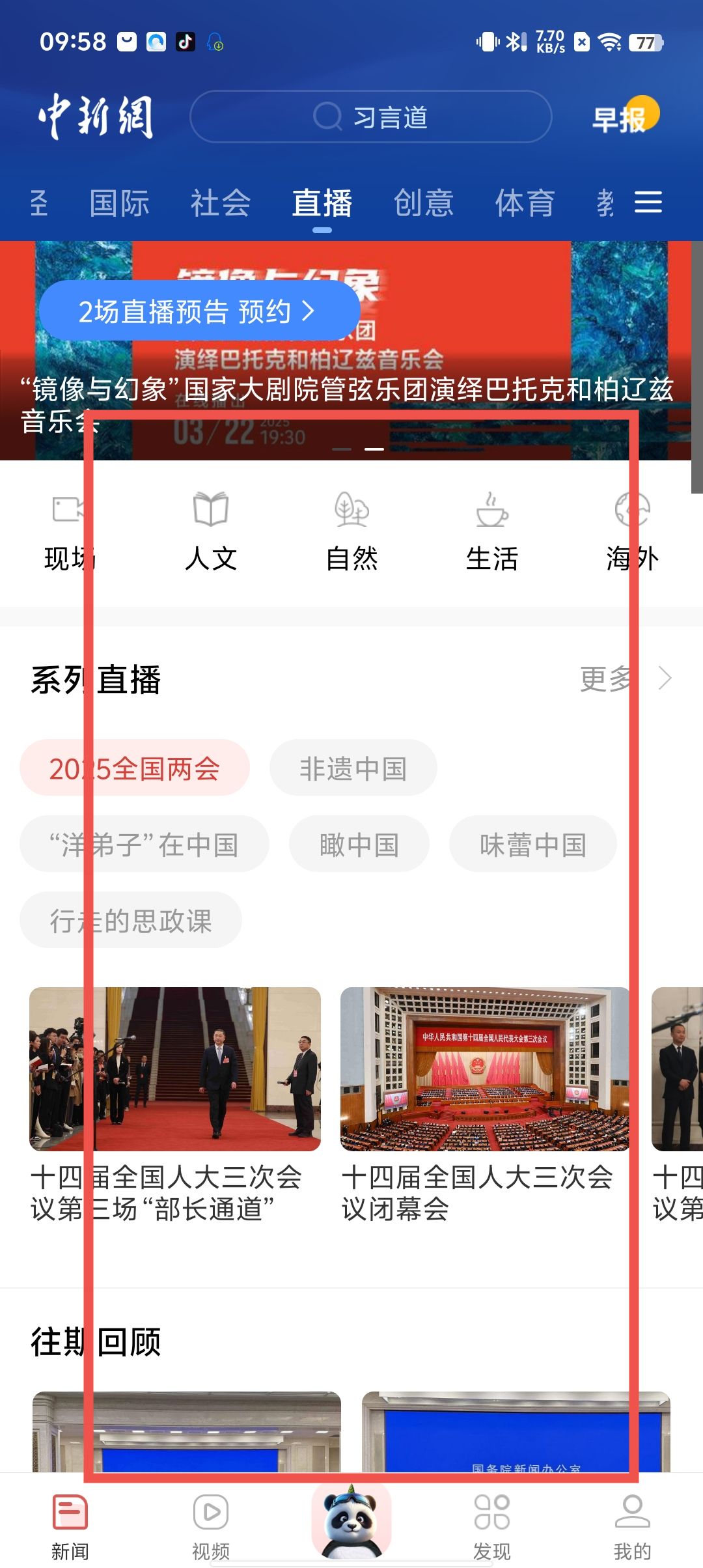The image size is (703, 1568).
Task: Switch to the 国际 tab
Action: [120, 203]
